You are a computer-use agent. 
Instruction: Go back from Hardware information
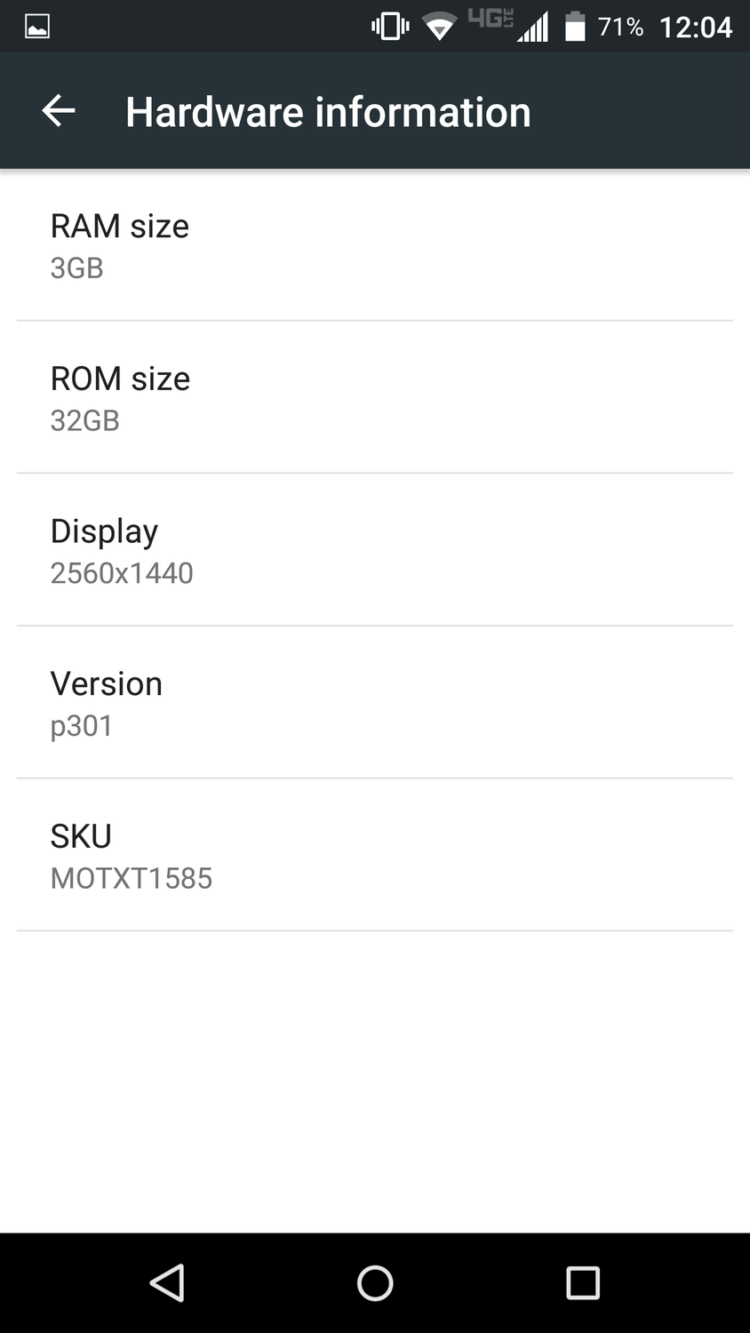[x=58, y=111]
